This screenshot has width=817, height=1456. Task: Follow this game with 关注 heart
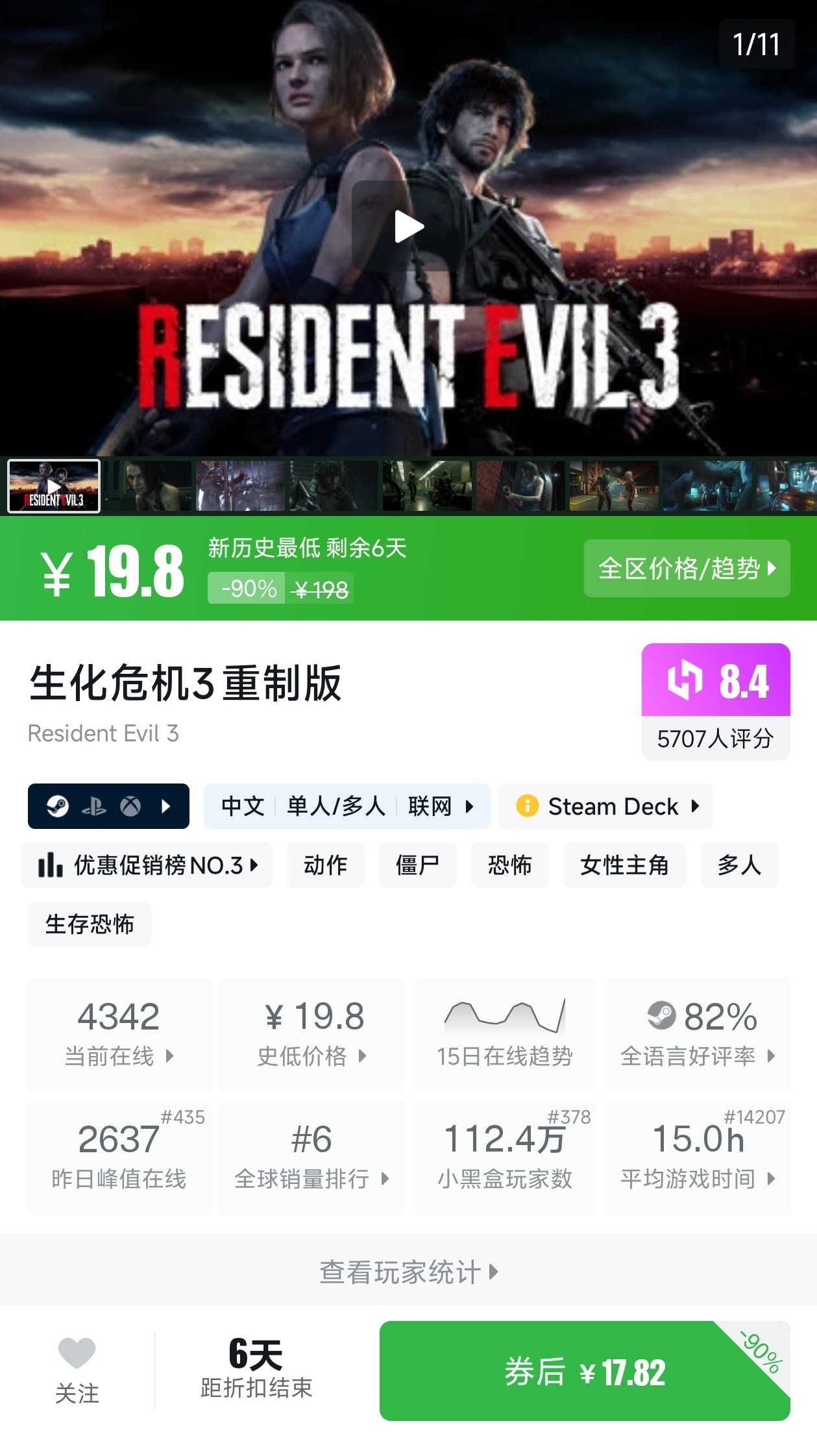tap(77, 1370)
